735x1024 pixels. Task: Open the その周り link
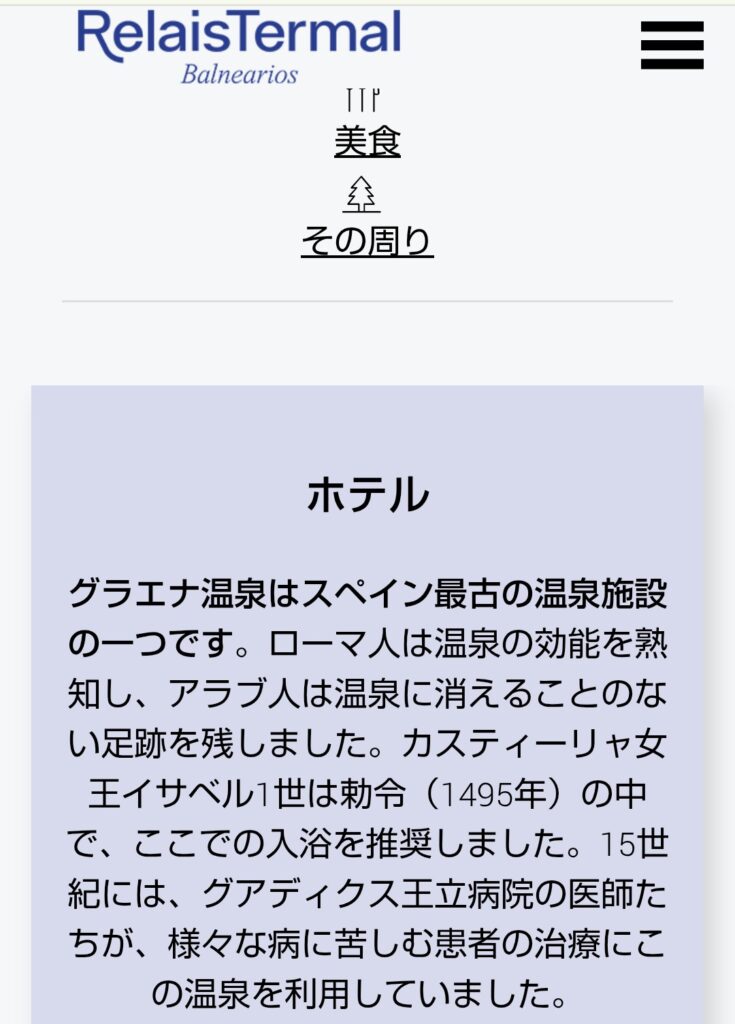pyautogui.click(x=367, y=241)
